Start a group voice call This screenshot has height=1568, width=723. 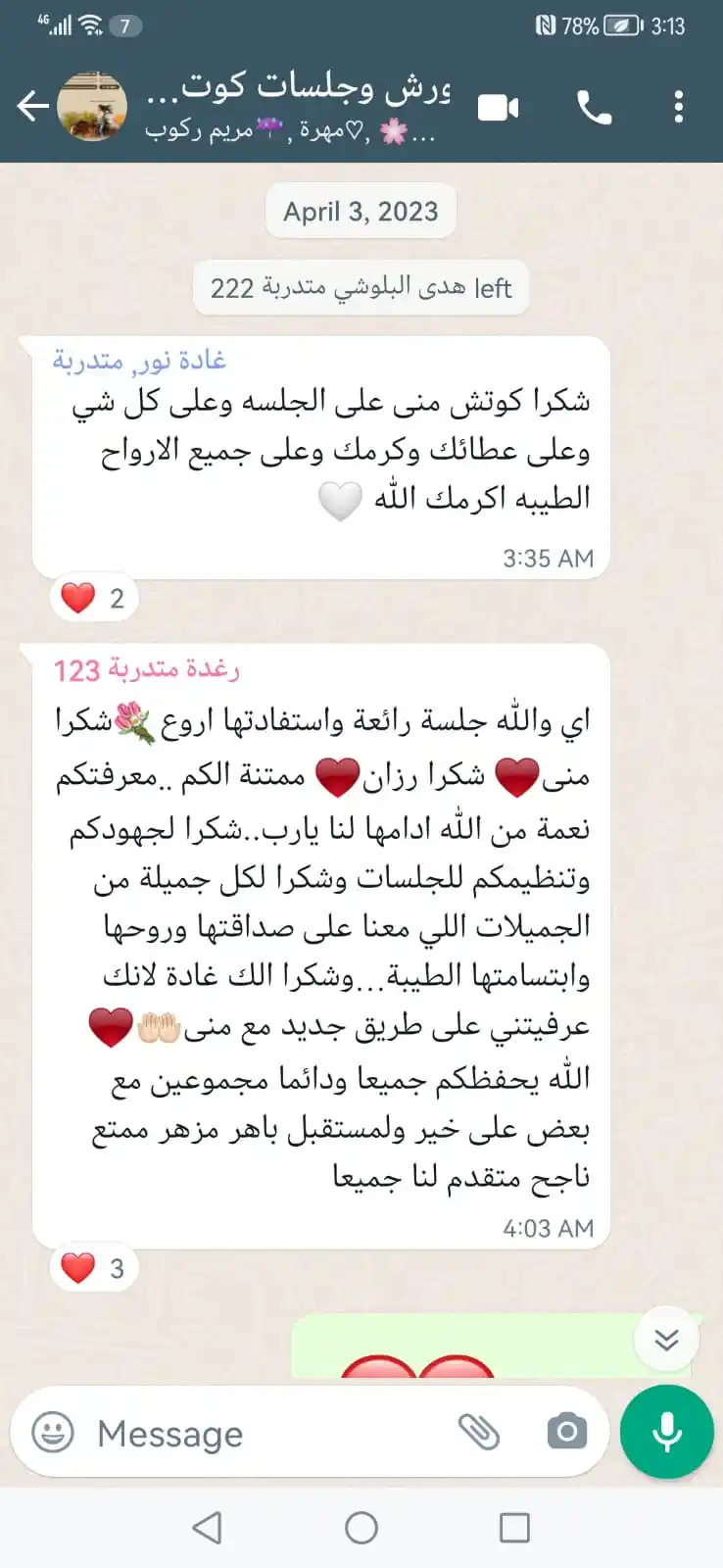594,107
